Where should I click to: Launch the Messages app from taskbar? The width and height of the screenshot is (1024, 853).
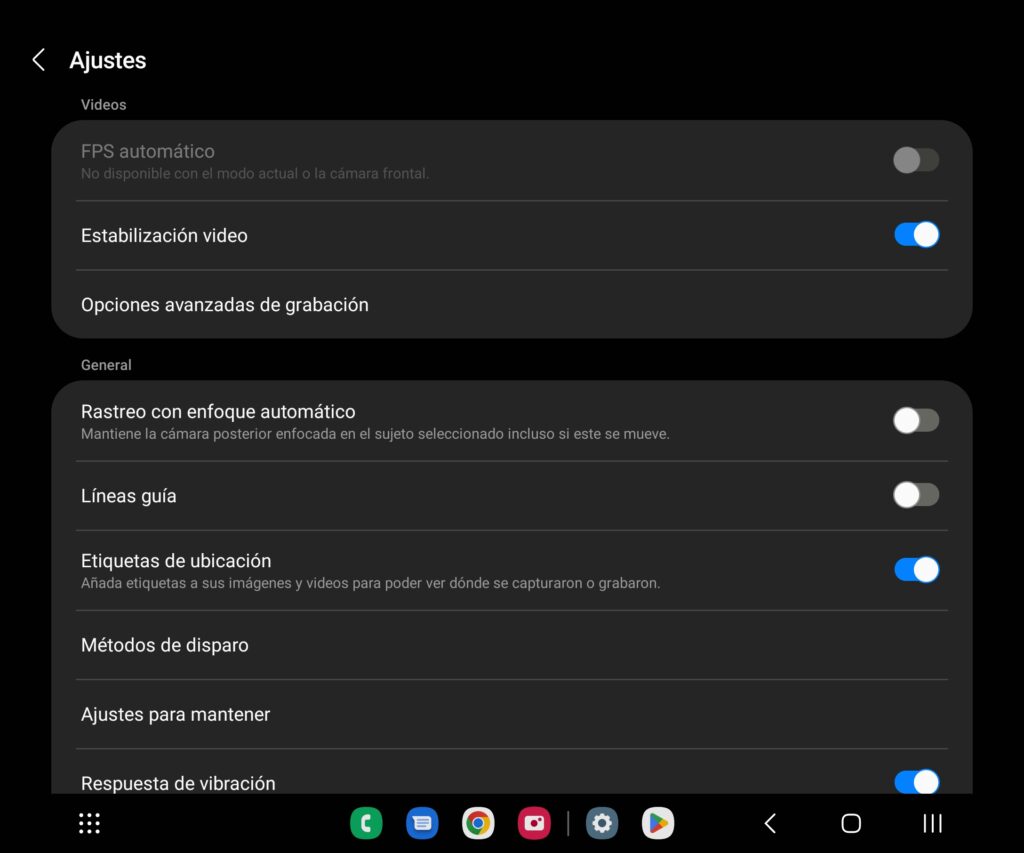point(422,823)
